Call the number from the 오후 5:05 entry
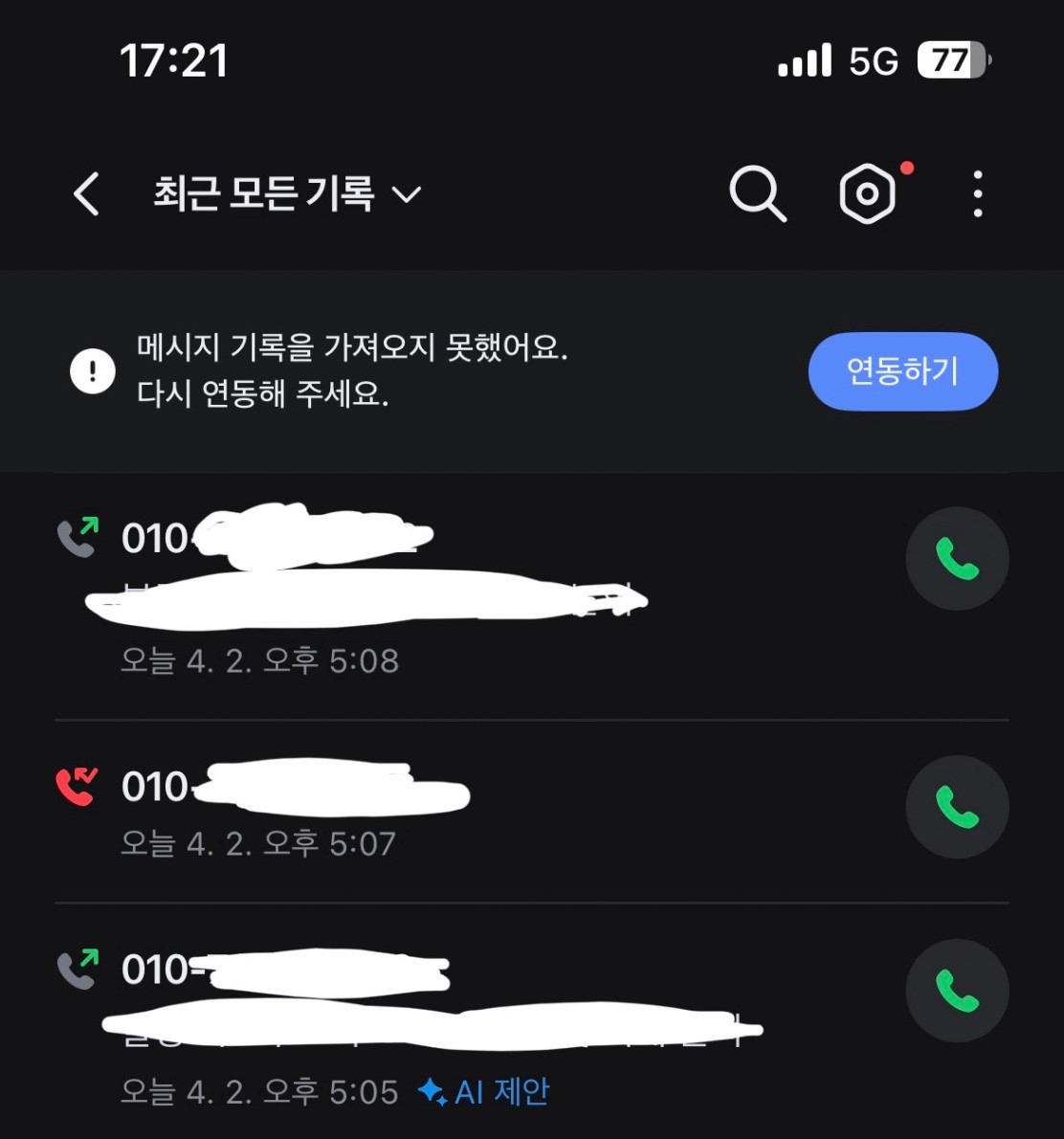The height and width of the screenshot is (1139, 1064). point(957,990)
